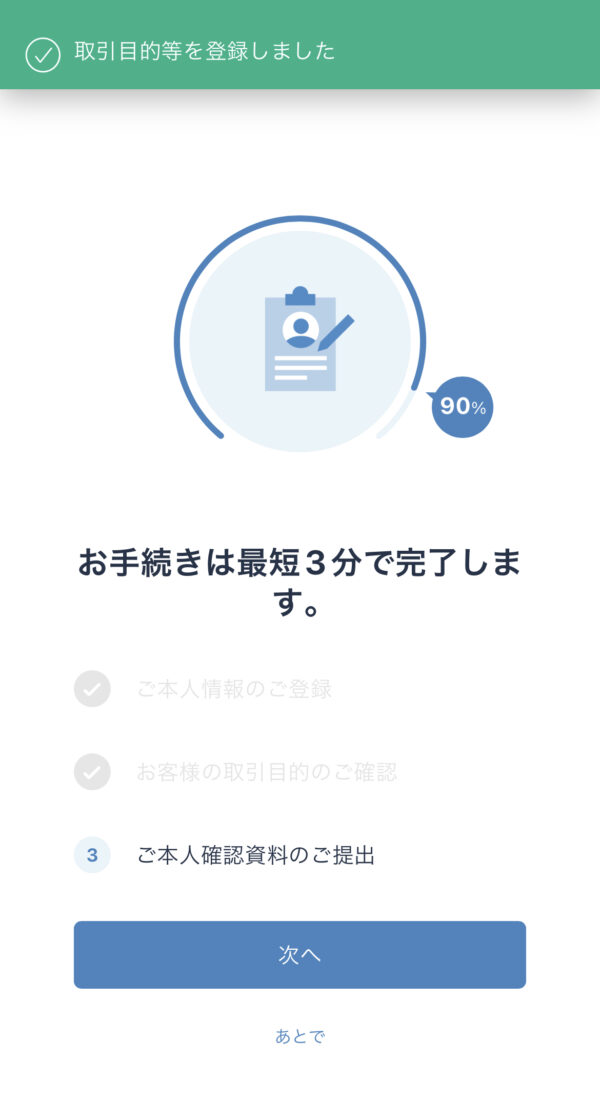Viewport: 600px width, 1100px height.
Task: Tap the 次へ button to continue
Action: point(300,955)
